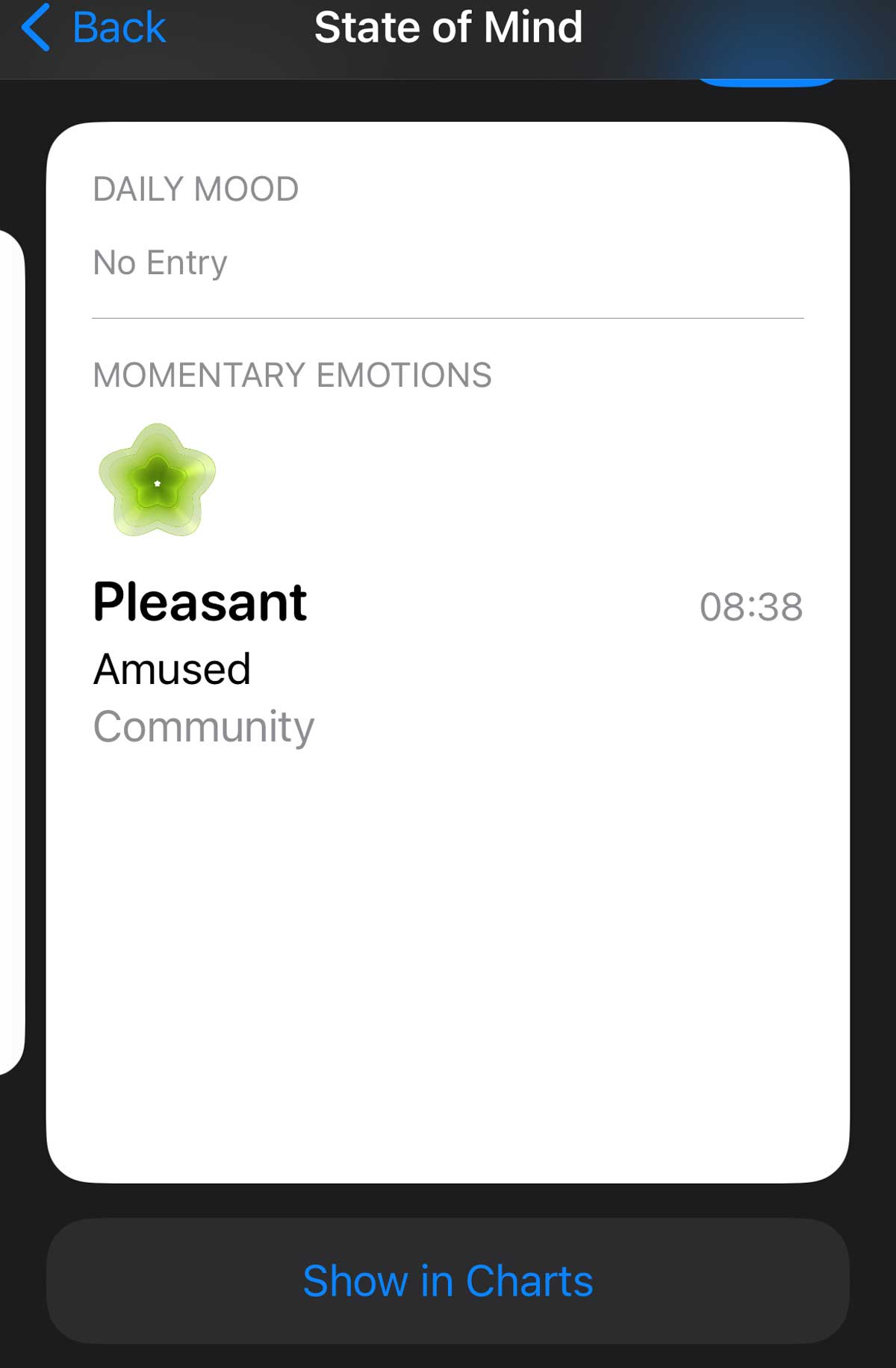This screenshot has width=896, height=1368.
Task: Tap the white State of Mind card
Action: click(x=448, y=933)
